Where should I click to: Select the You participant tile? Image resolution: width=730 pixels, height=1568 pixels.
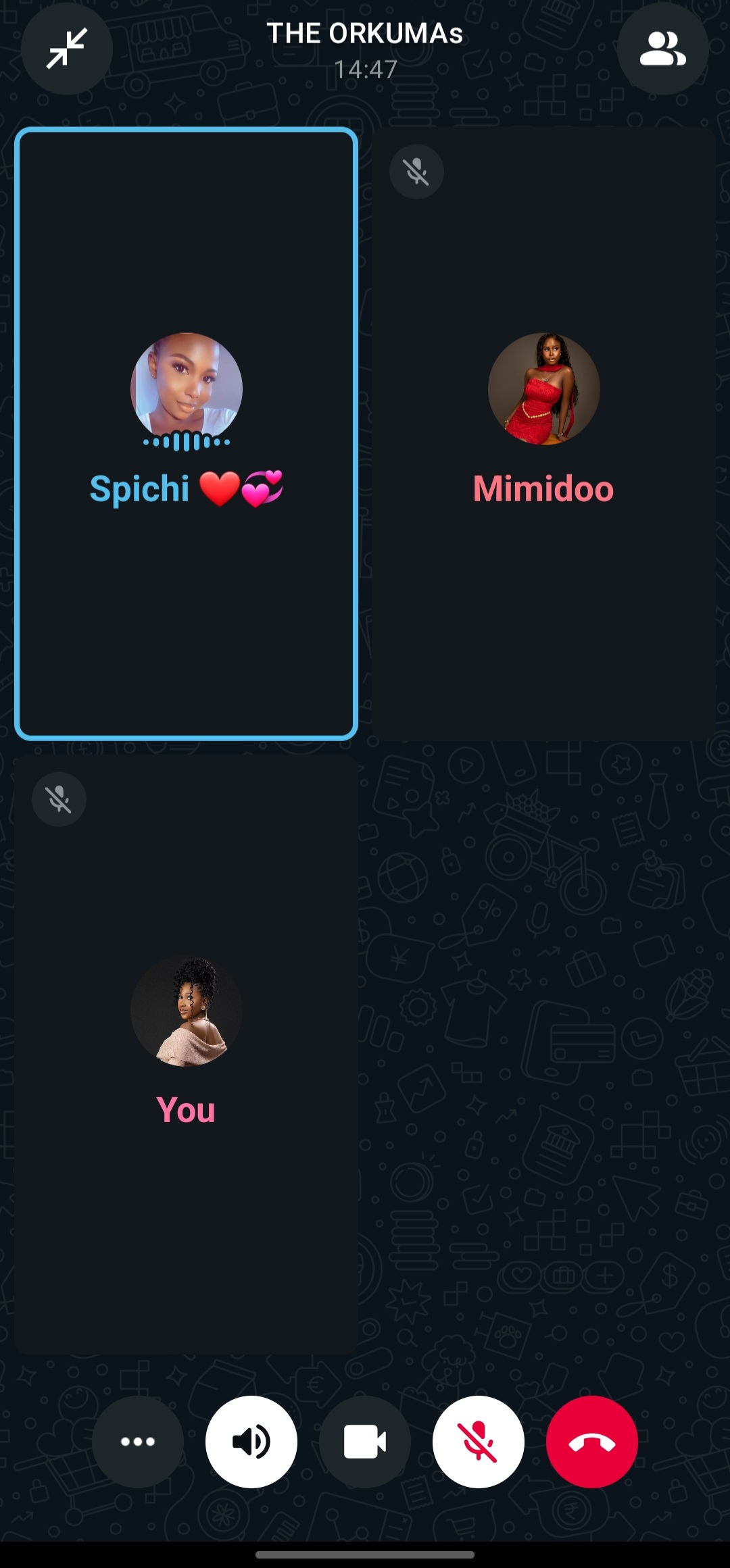186,1055
